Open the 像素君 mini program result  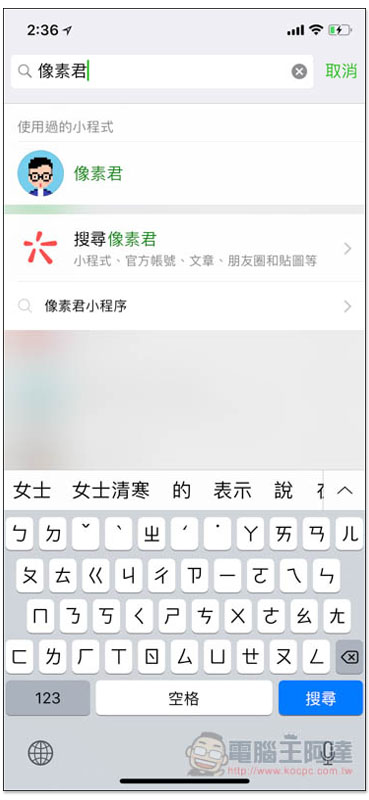click(x=185, y=173)
